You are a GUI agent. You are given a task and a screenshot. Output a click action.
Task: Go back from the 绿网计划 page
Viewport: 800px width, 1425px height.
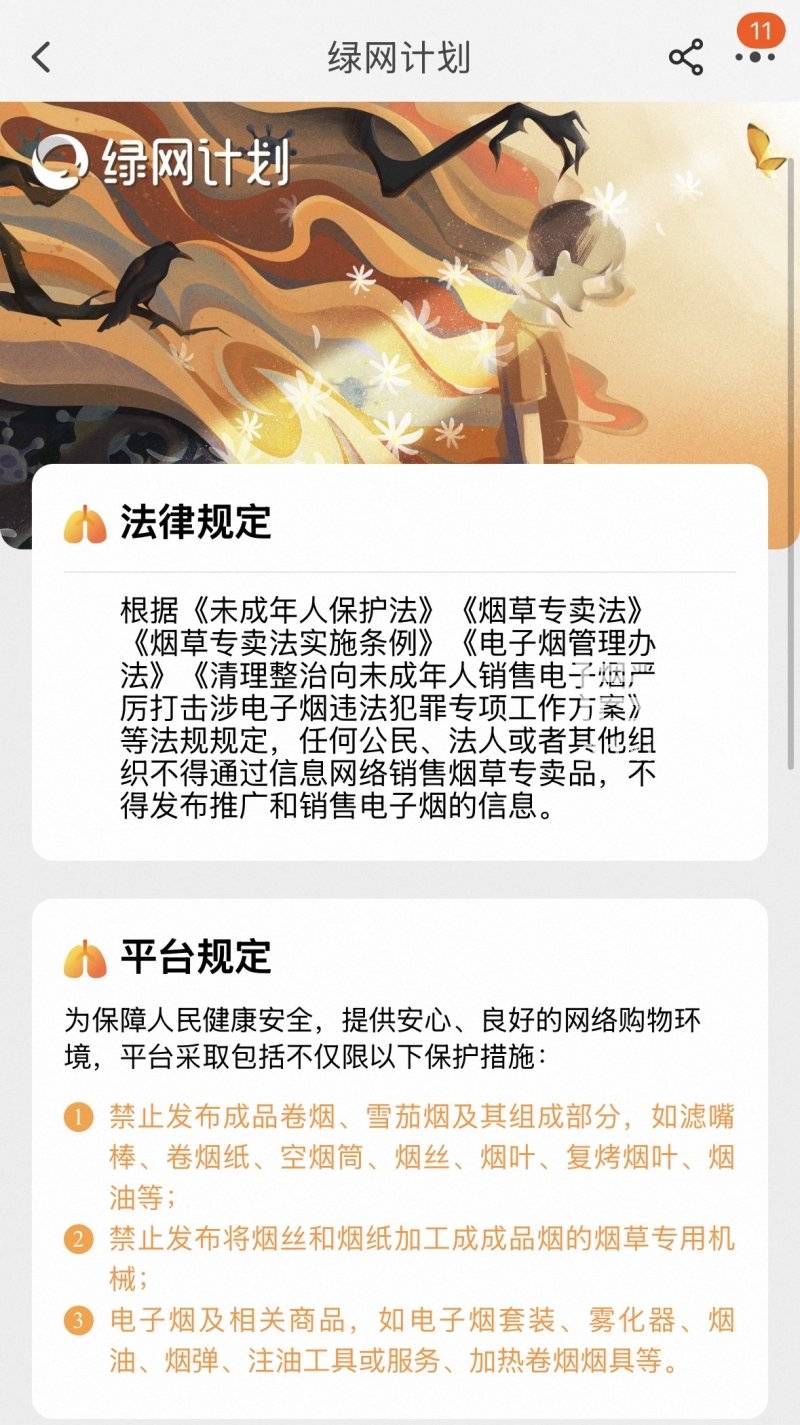41,57
